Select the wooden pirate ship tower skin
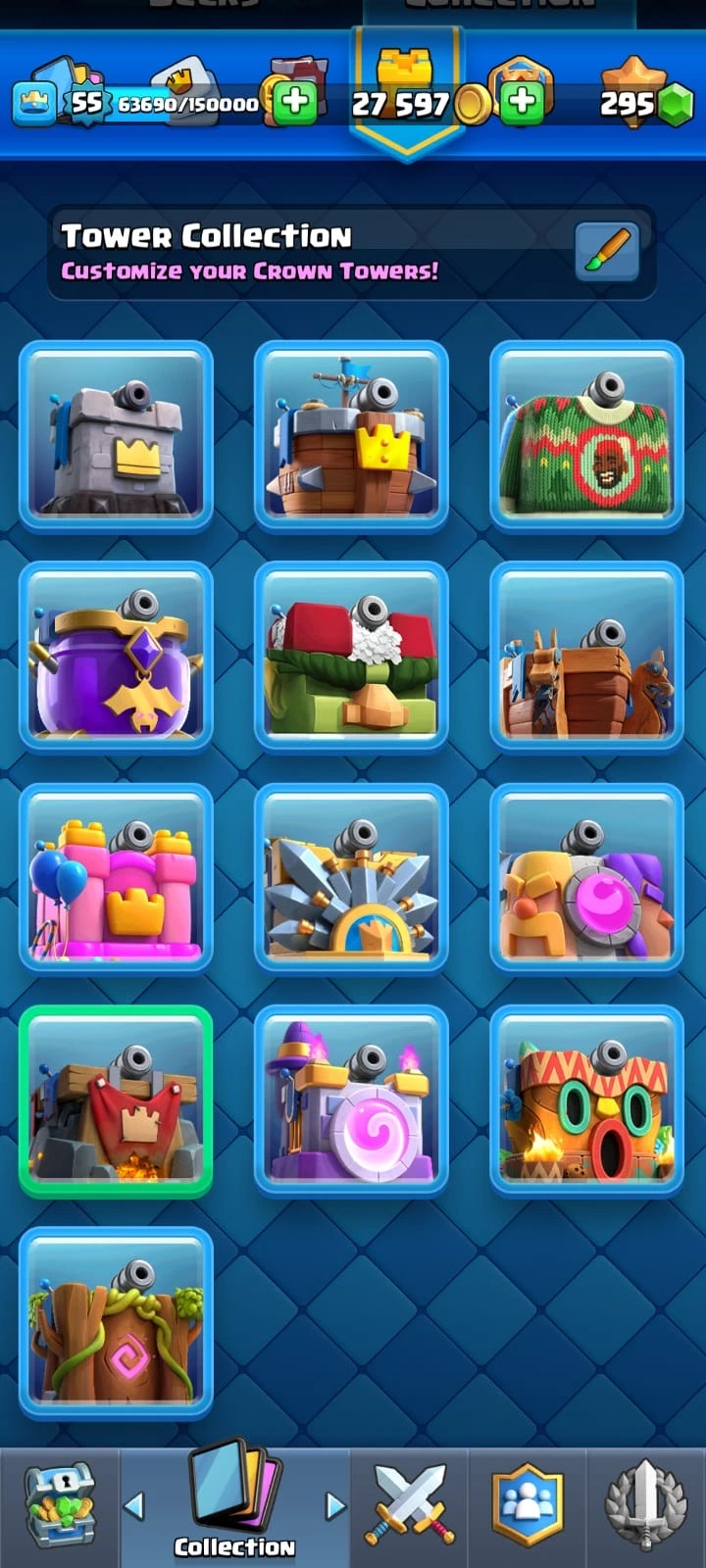 pos(351,437)
